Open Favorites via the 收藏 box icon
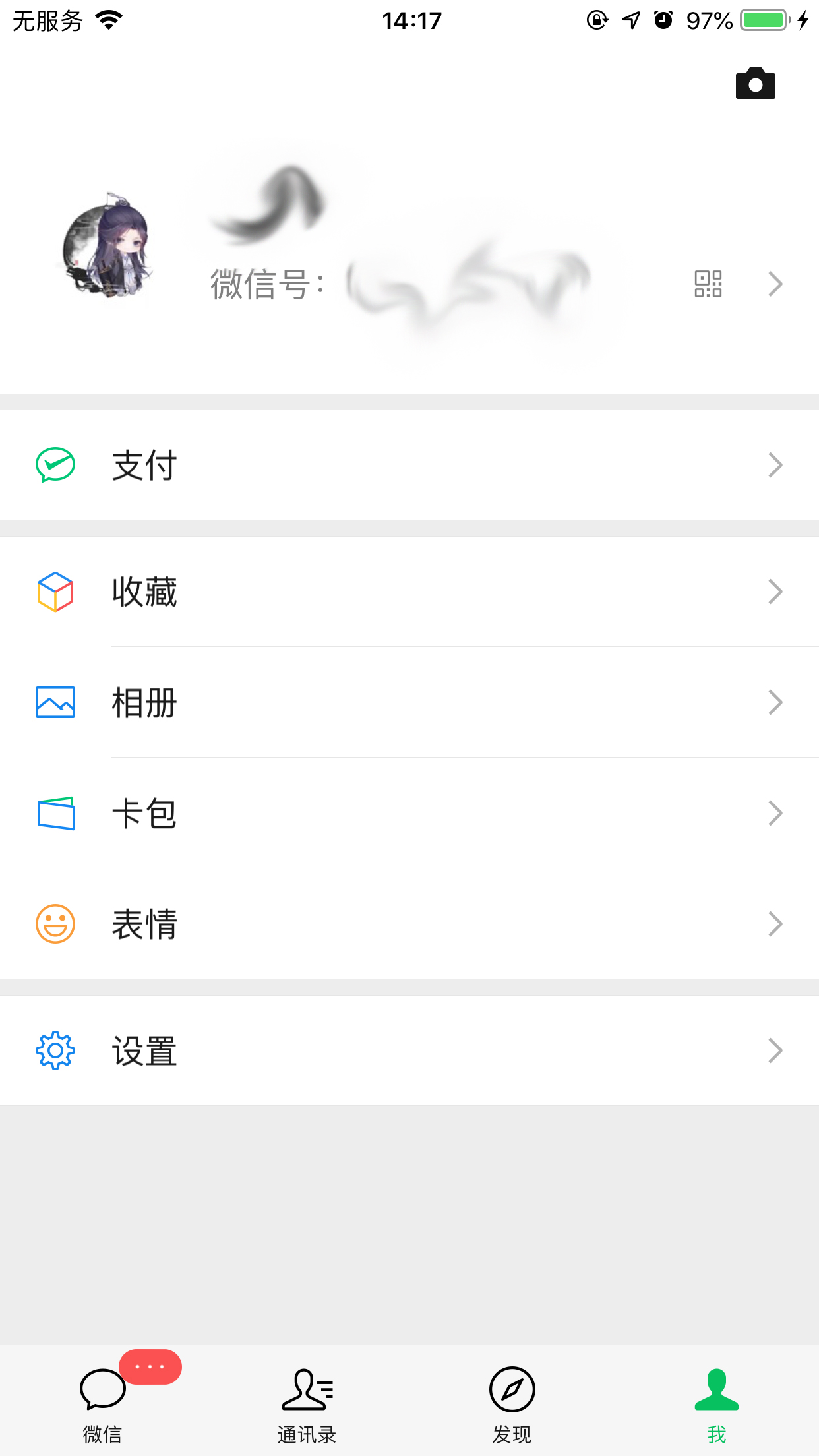 pos(55,591)
